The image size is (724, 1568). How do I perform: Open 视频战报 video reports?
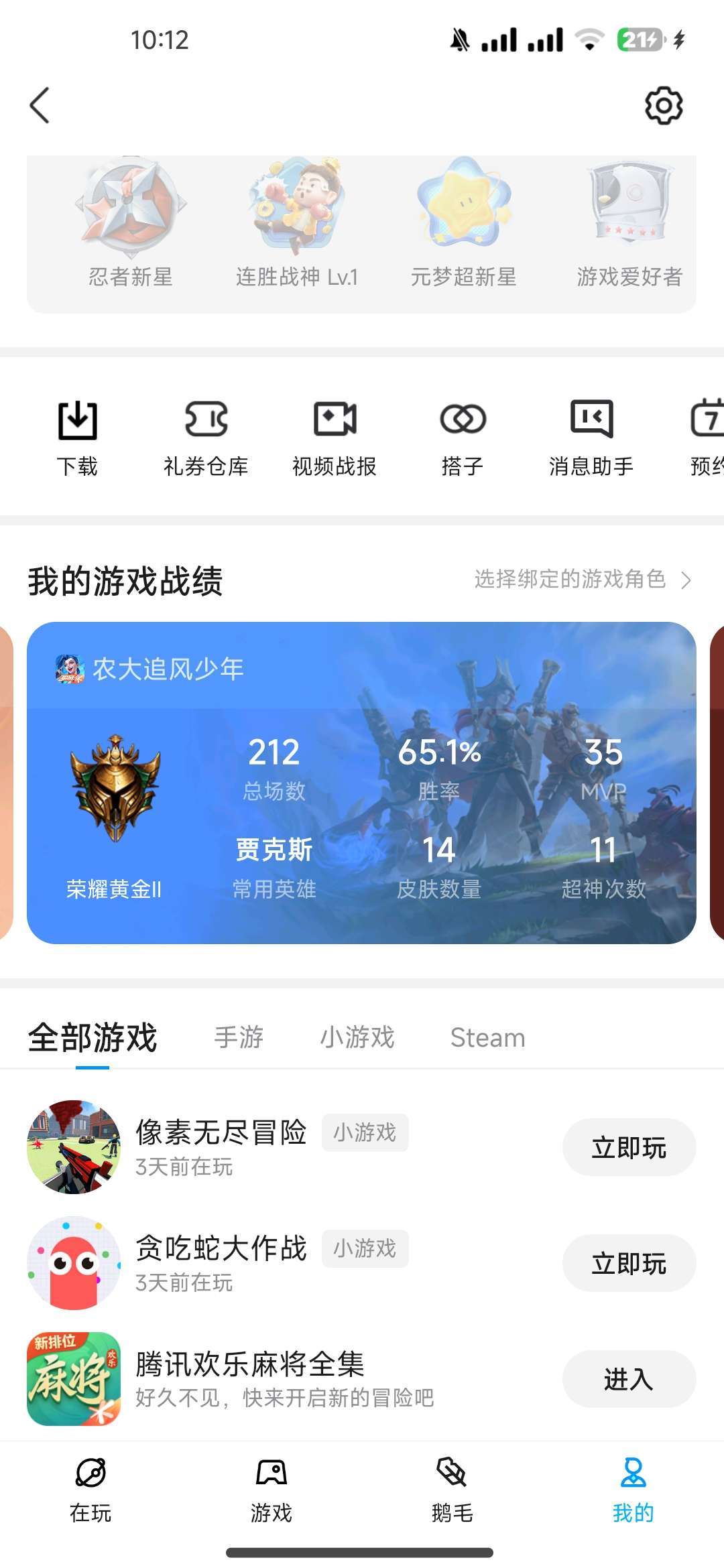pyautogui.click(x=335, y=438)
